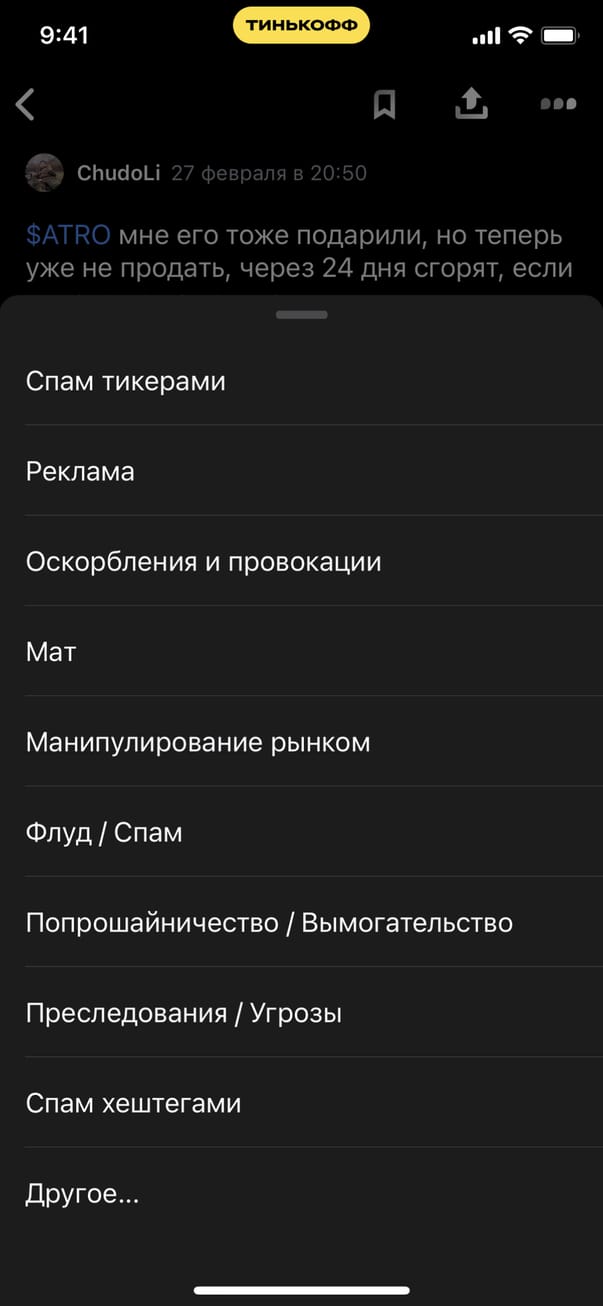603x1306 pixels.
Task: Open ChudoLi's profile
Action: coord(118,173)
